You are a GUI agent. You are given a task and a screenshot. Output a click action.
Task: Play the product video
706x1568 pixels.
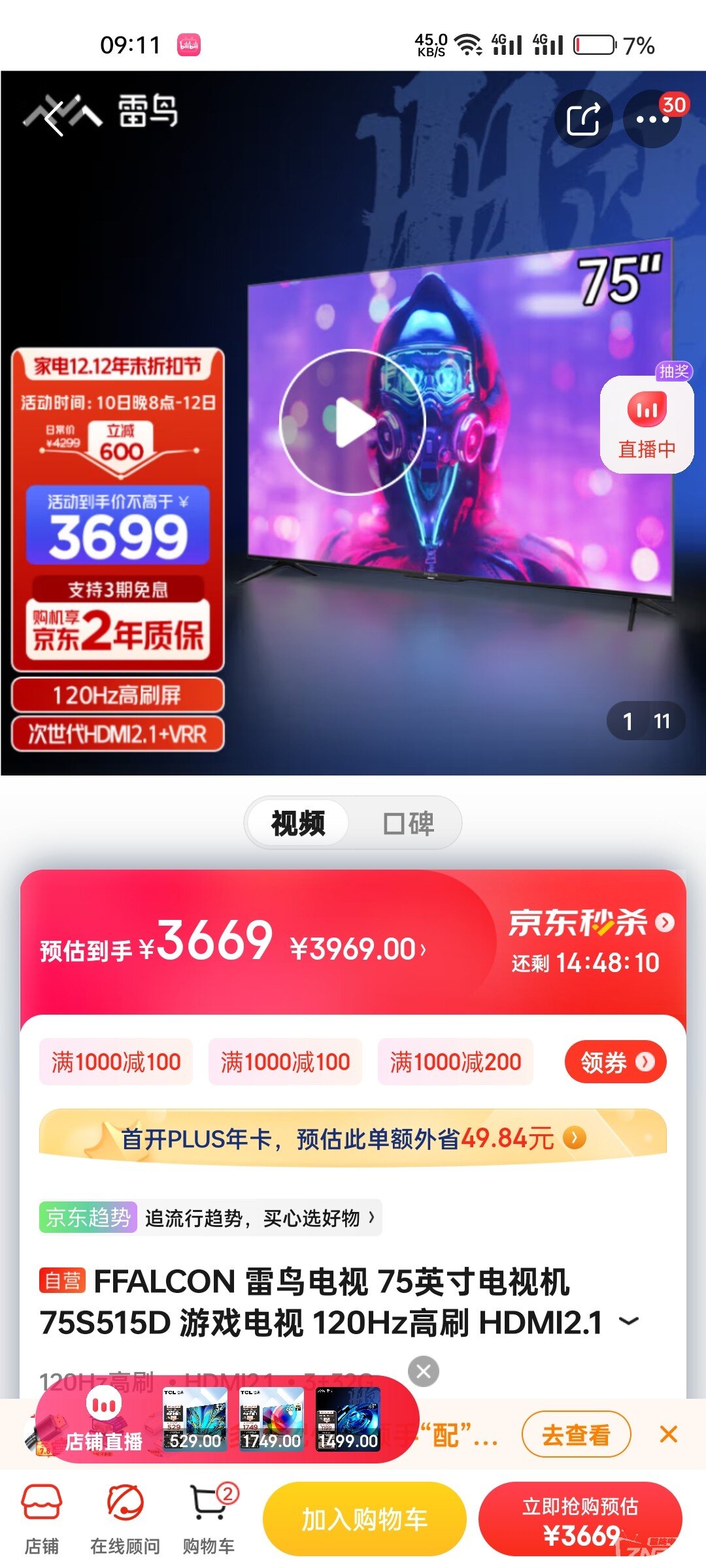pos(352,422)
